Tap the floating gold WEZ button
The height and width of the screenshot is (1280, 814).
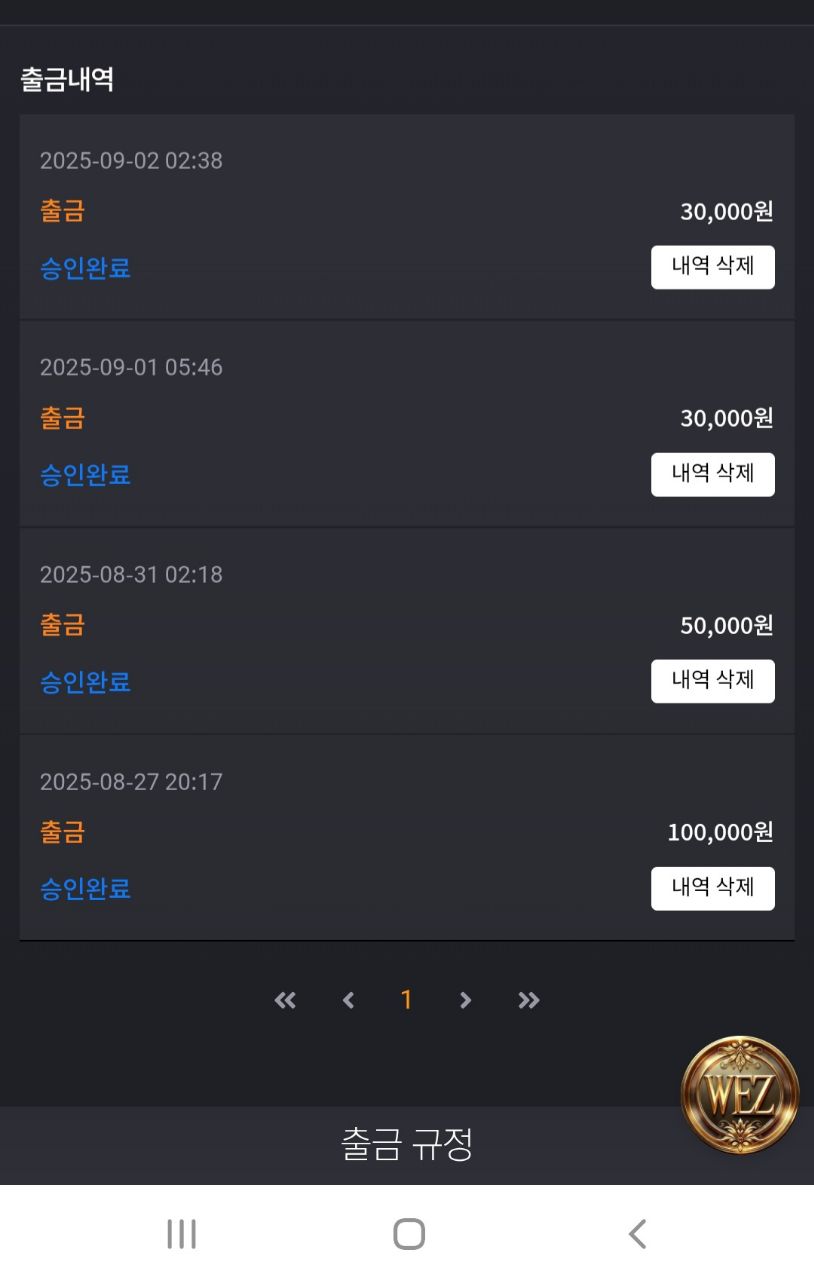(x=740, y=1095)
